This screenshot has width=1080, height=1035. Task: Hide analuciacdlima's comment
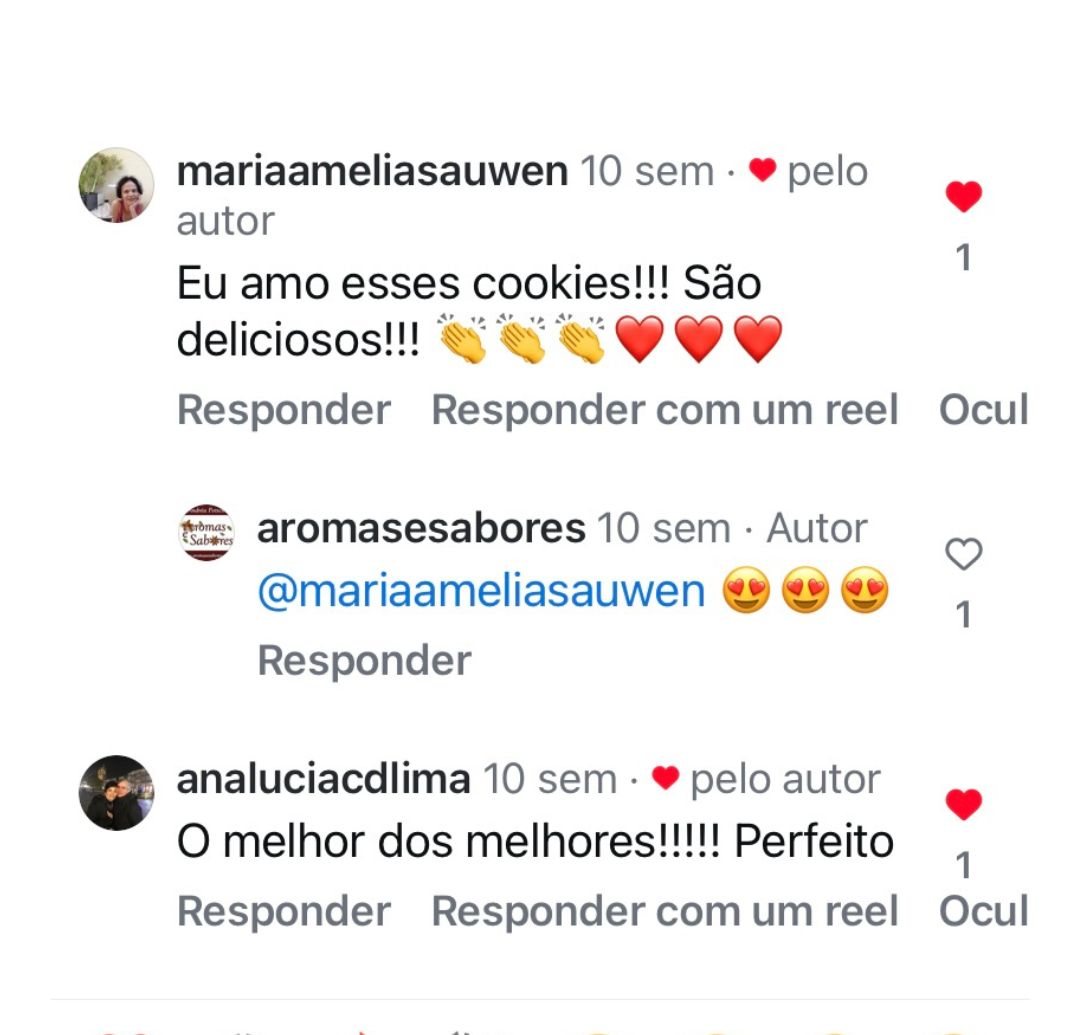point(984,911)
